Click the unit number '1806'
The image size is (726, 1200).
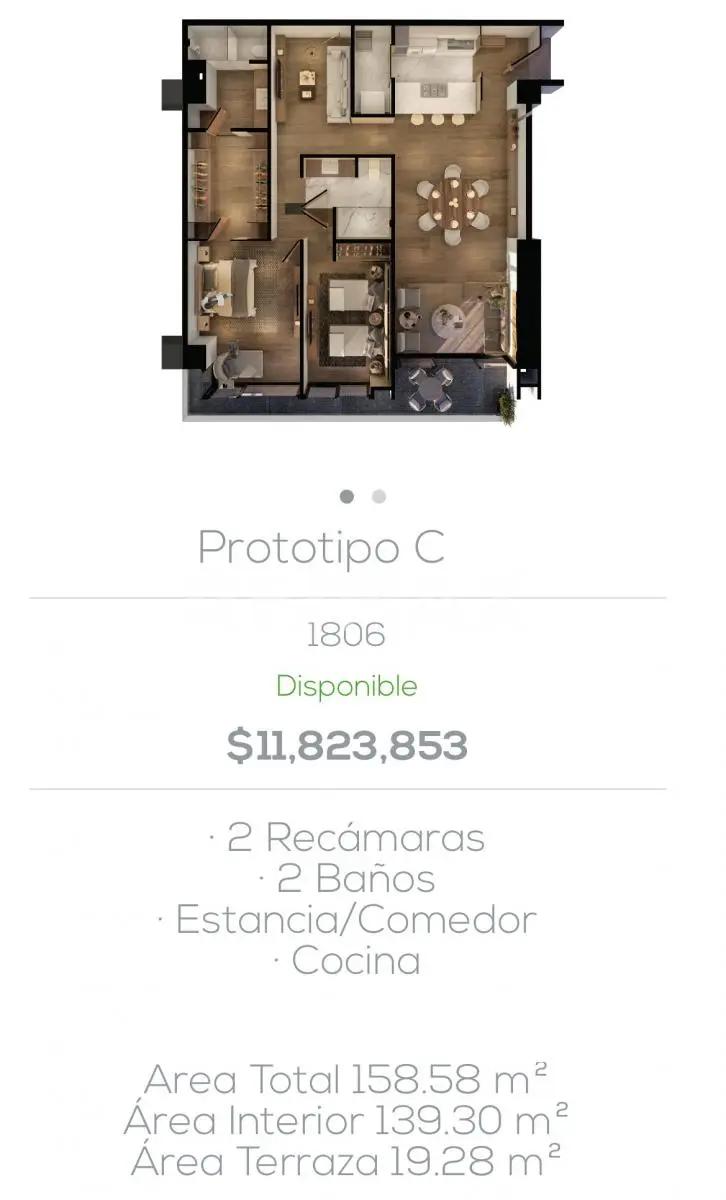[347, 634]
